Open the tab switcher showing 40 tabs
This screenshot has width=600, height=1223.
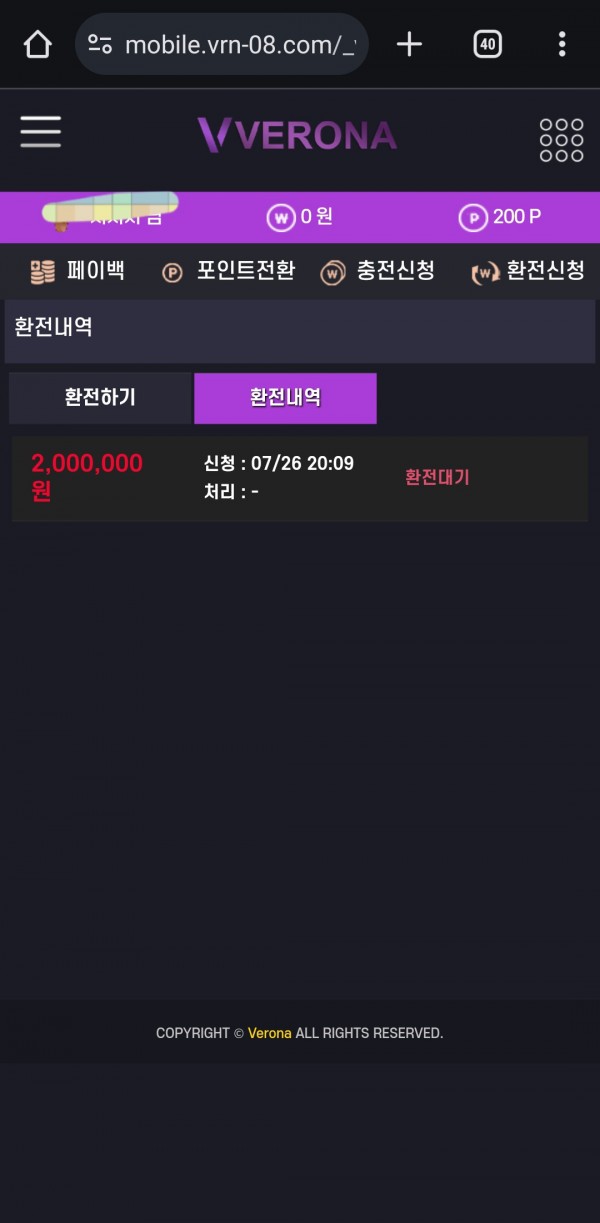coord(487,44)
